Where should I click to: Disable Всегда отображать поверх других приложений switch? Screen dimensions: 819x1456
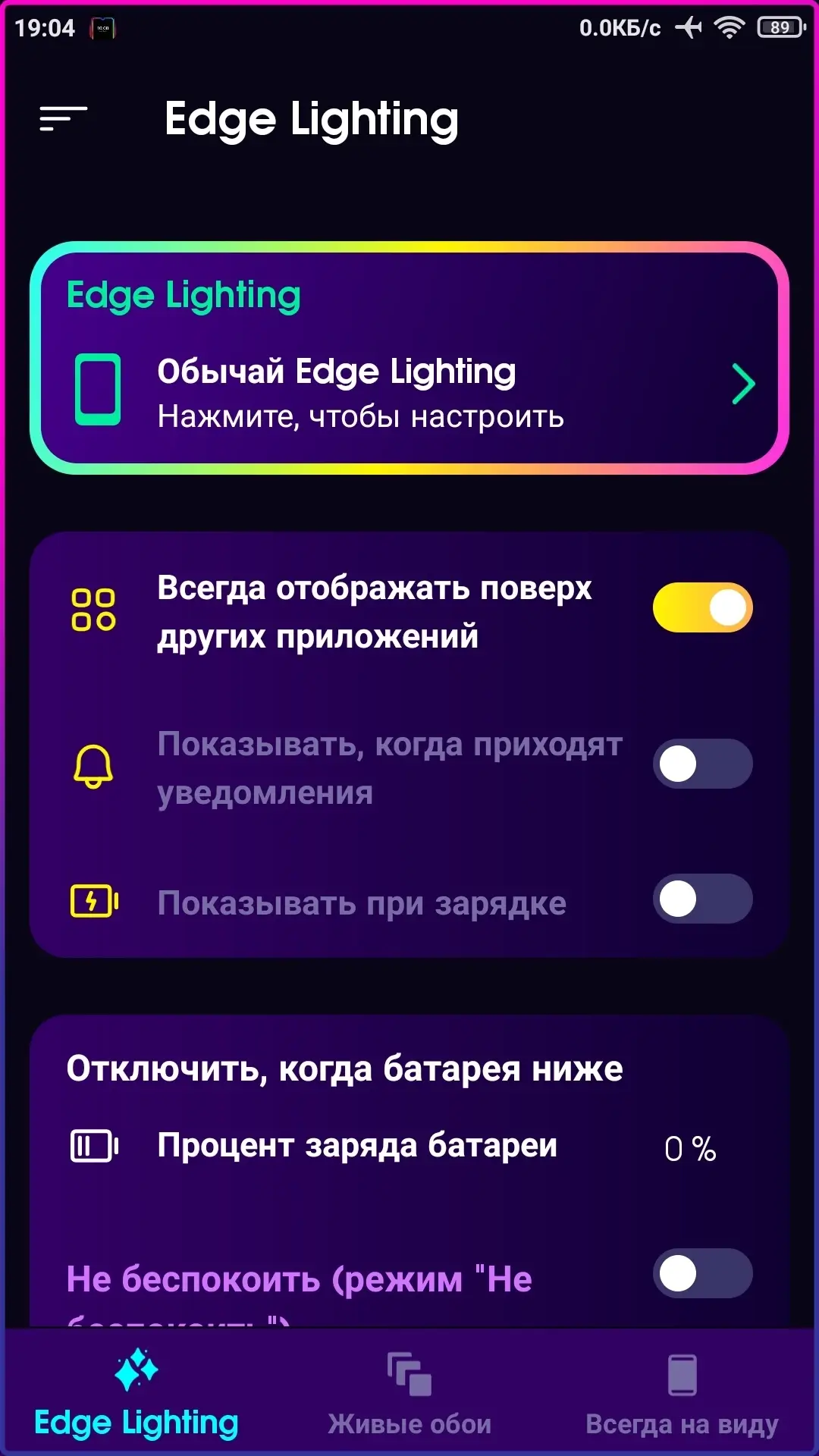pos(702,607)
